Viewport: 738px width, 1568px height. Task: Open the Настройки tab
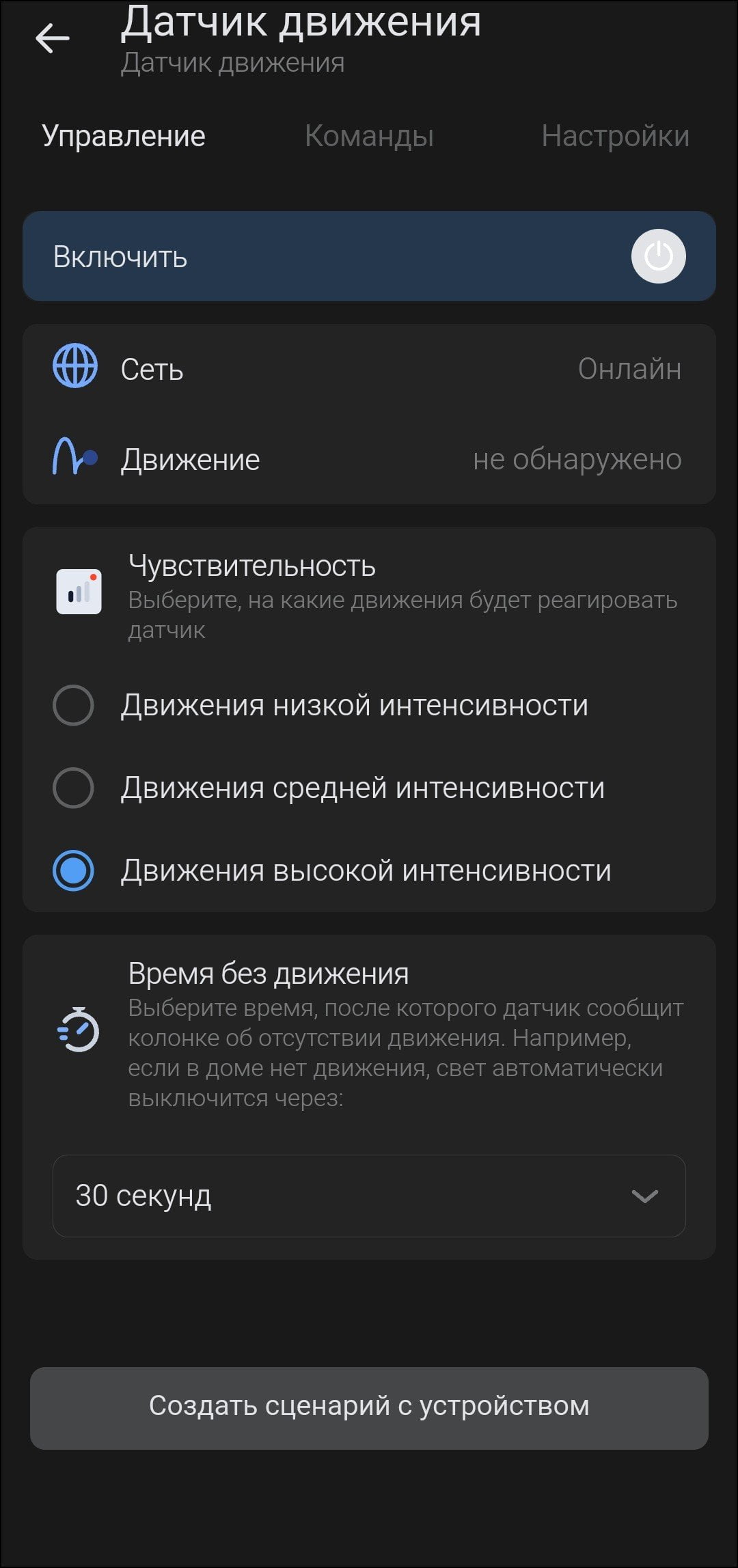pos(615,136)
